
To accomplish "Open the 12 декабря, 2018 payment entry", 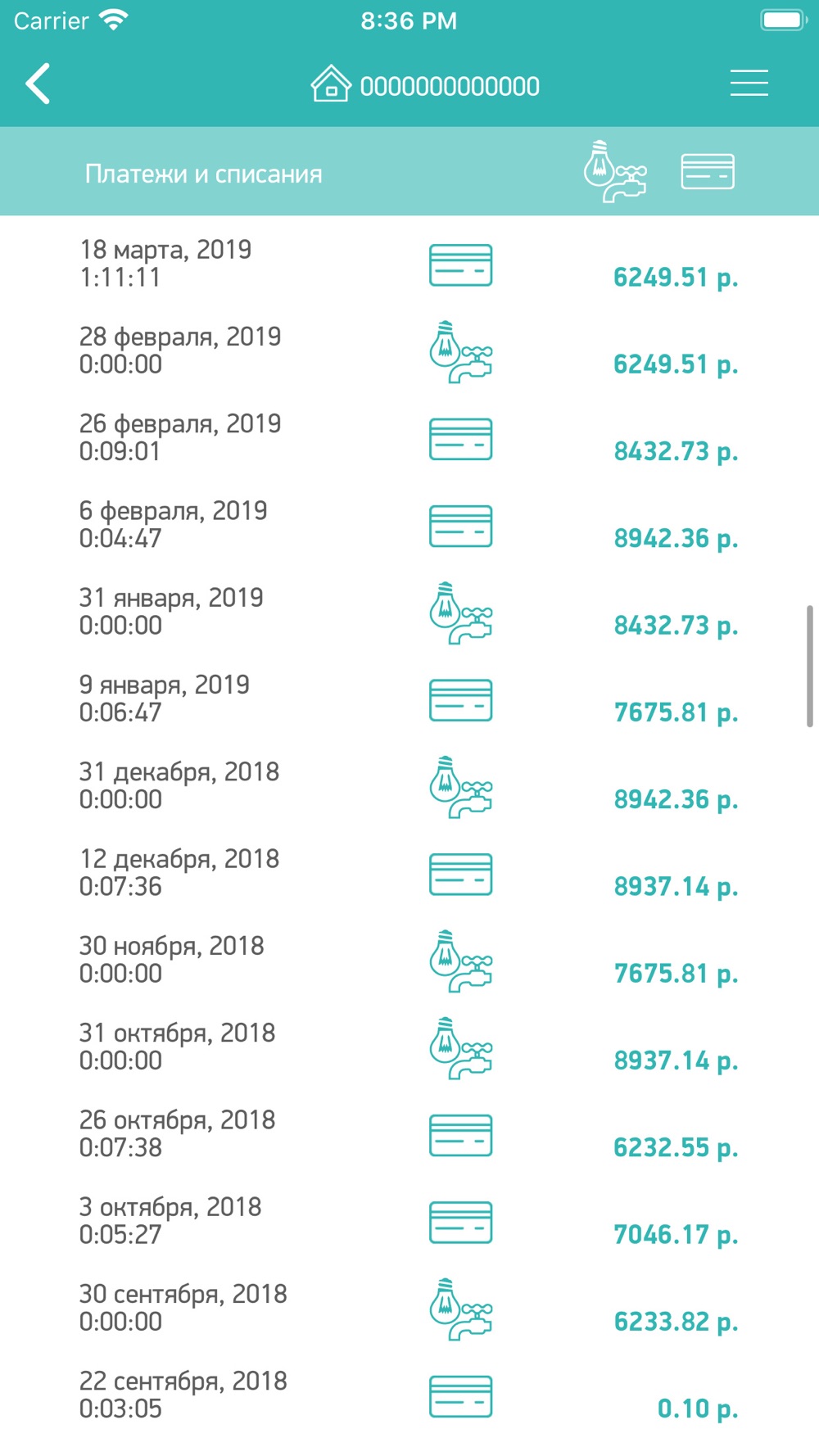I will pyautogui.click(x=409, y=872).
